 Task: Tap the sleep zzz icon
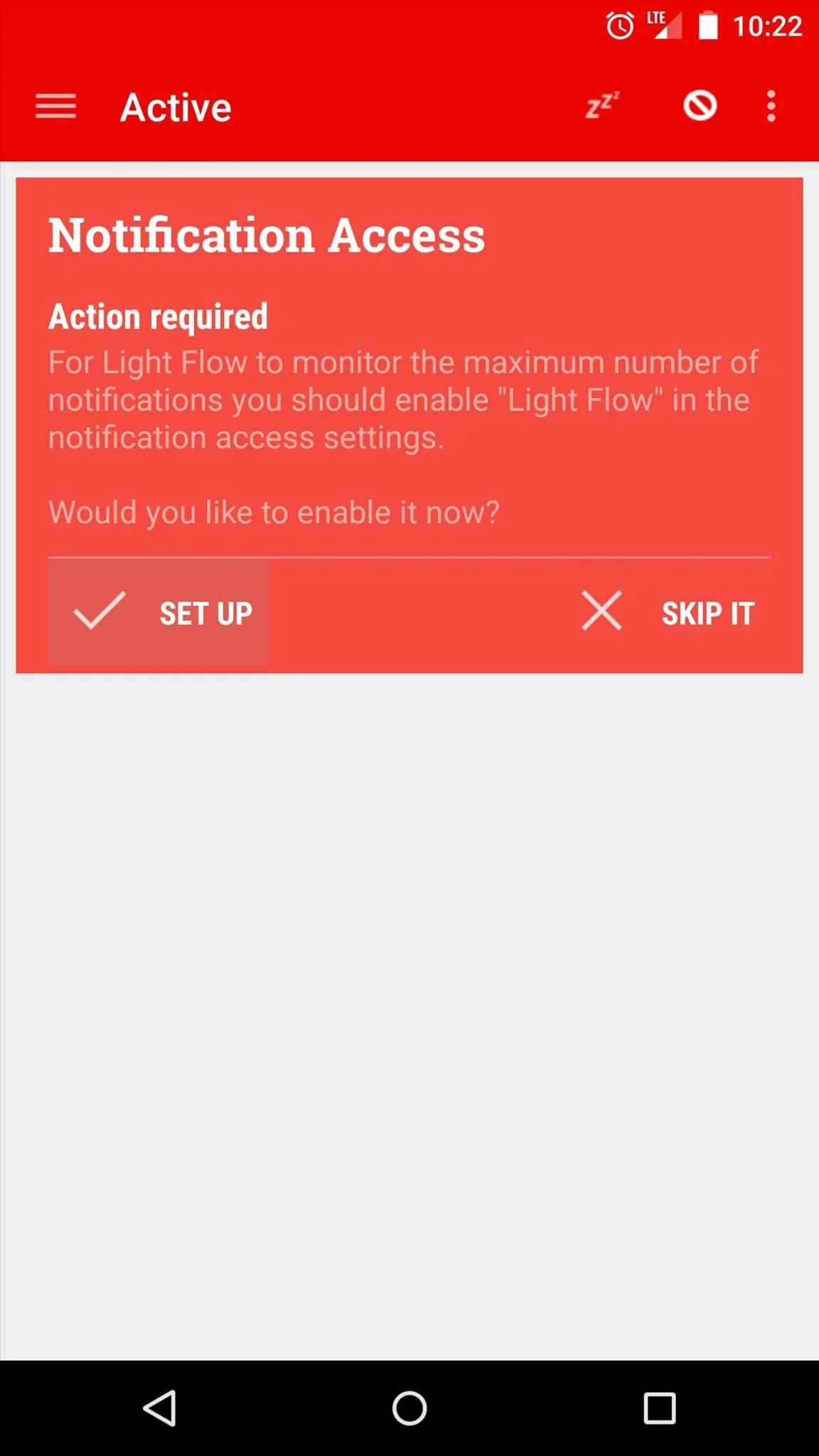(602, 105)
